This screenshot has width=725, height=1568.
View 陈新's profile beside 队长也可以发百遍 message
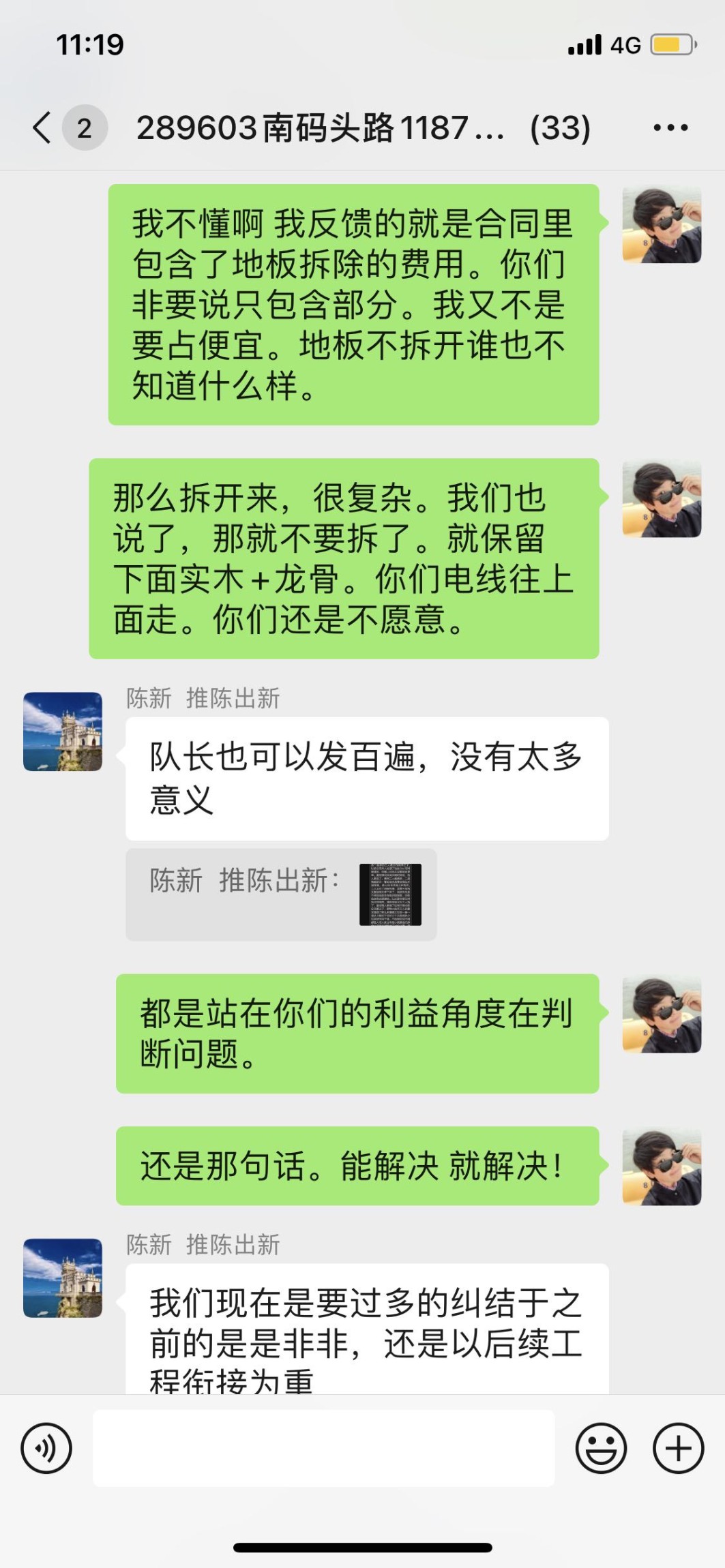pos(63,732)
